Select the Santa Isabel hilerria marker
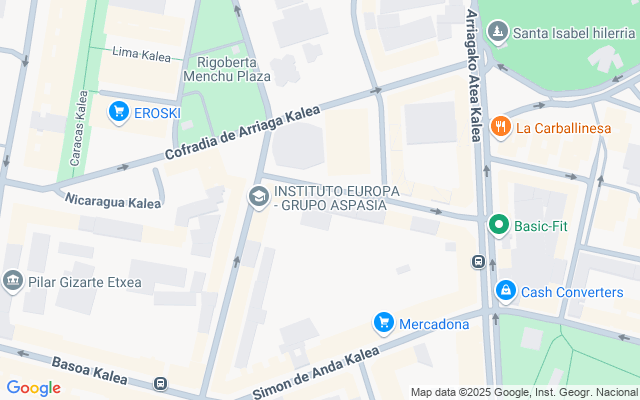Viewport: 640px width, 400px height. point(498,32)
